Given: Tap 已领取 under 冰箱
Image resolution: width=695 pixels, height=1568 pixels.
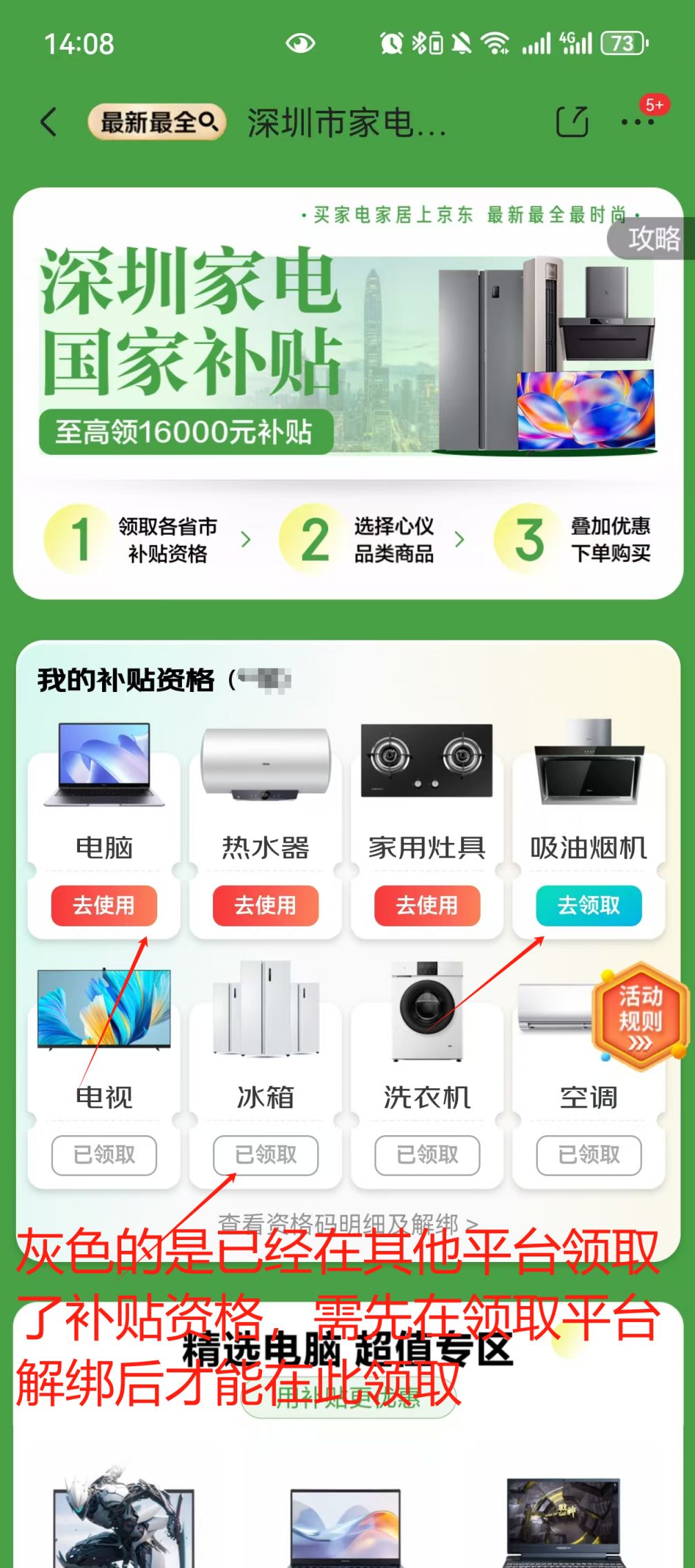Looking at the screenshot, I should [x=265, y=1155].
